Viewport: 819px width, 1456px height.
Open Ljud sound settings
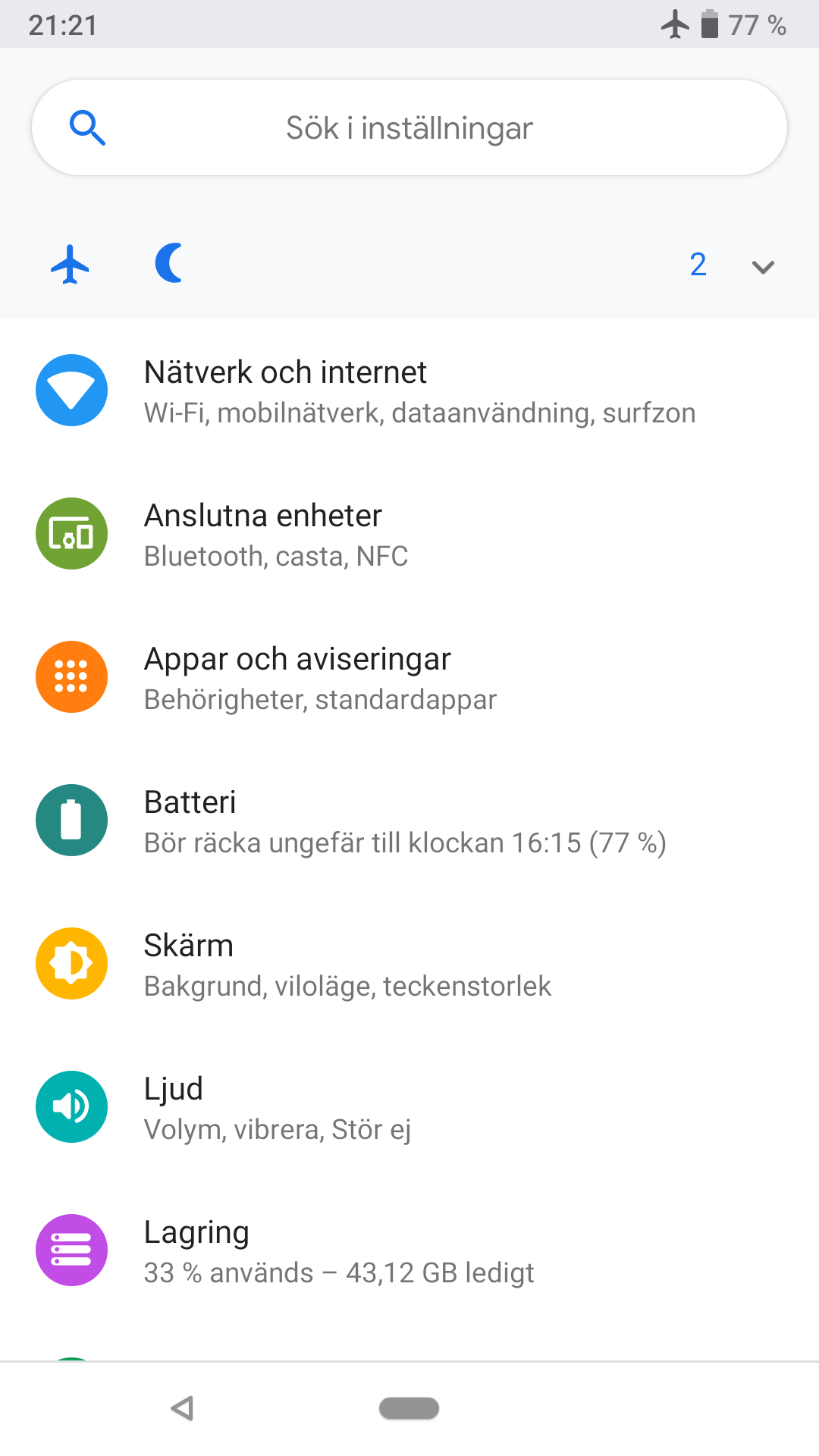[x=409, y=1107]
